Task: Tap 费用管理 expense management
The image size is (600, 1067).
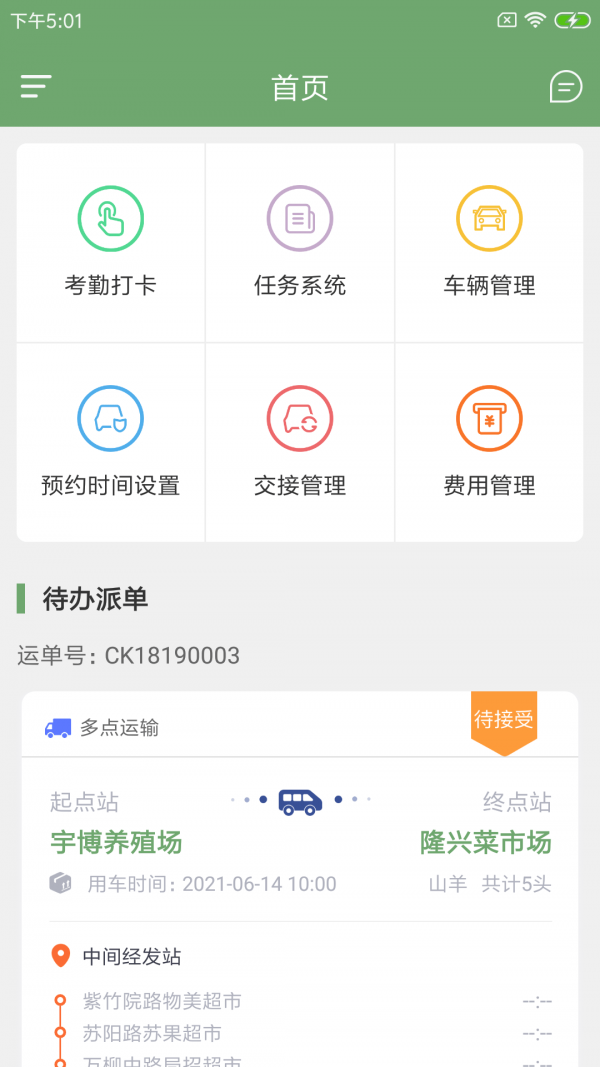Action: coord(489,442)
